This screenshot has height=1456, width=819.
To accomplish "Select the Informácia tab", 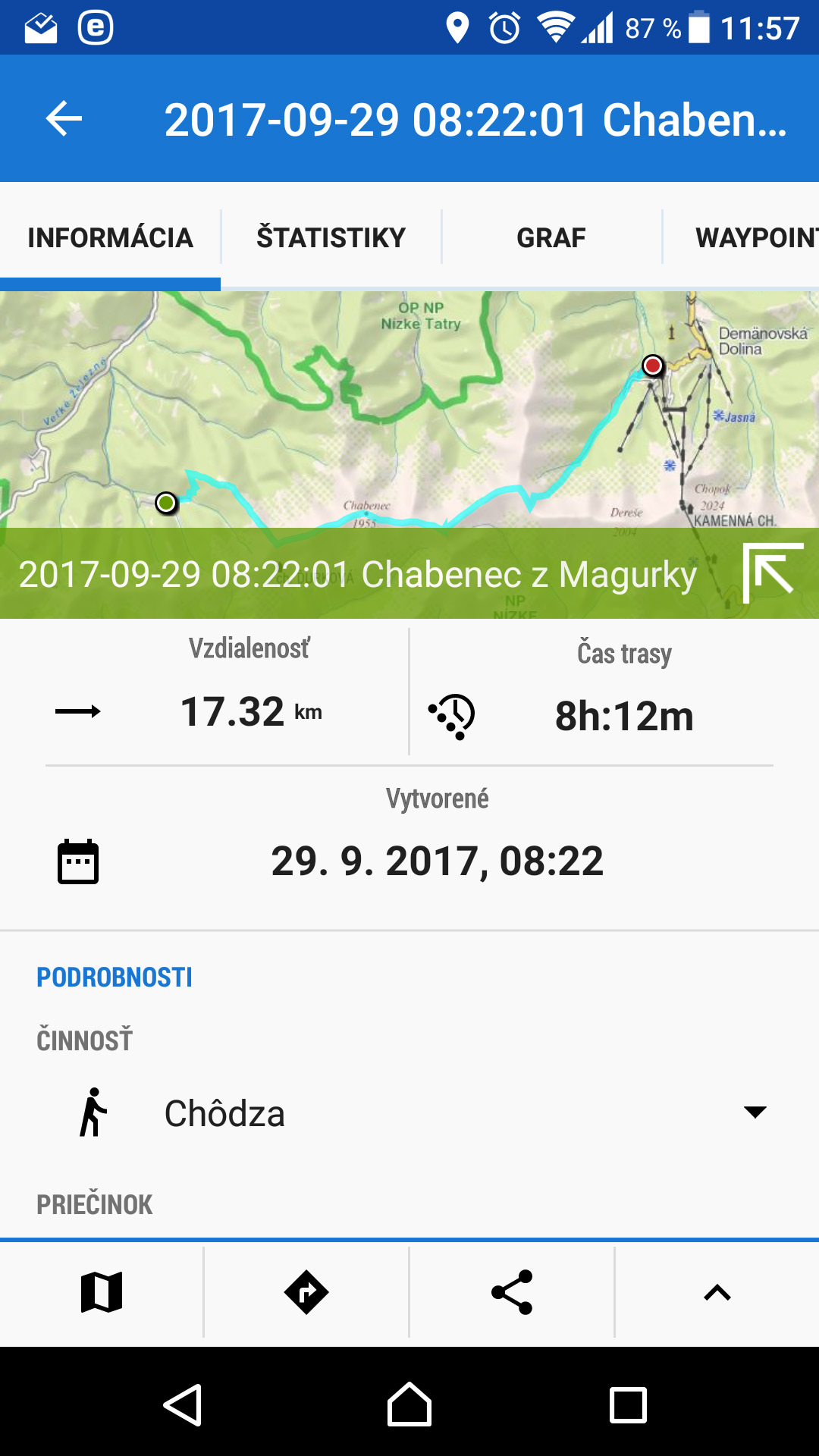I will pos(110,237).
